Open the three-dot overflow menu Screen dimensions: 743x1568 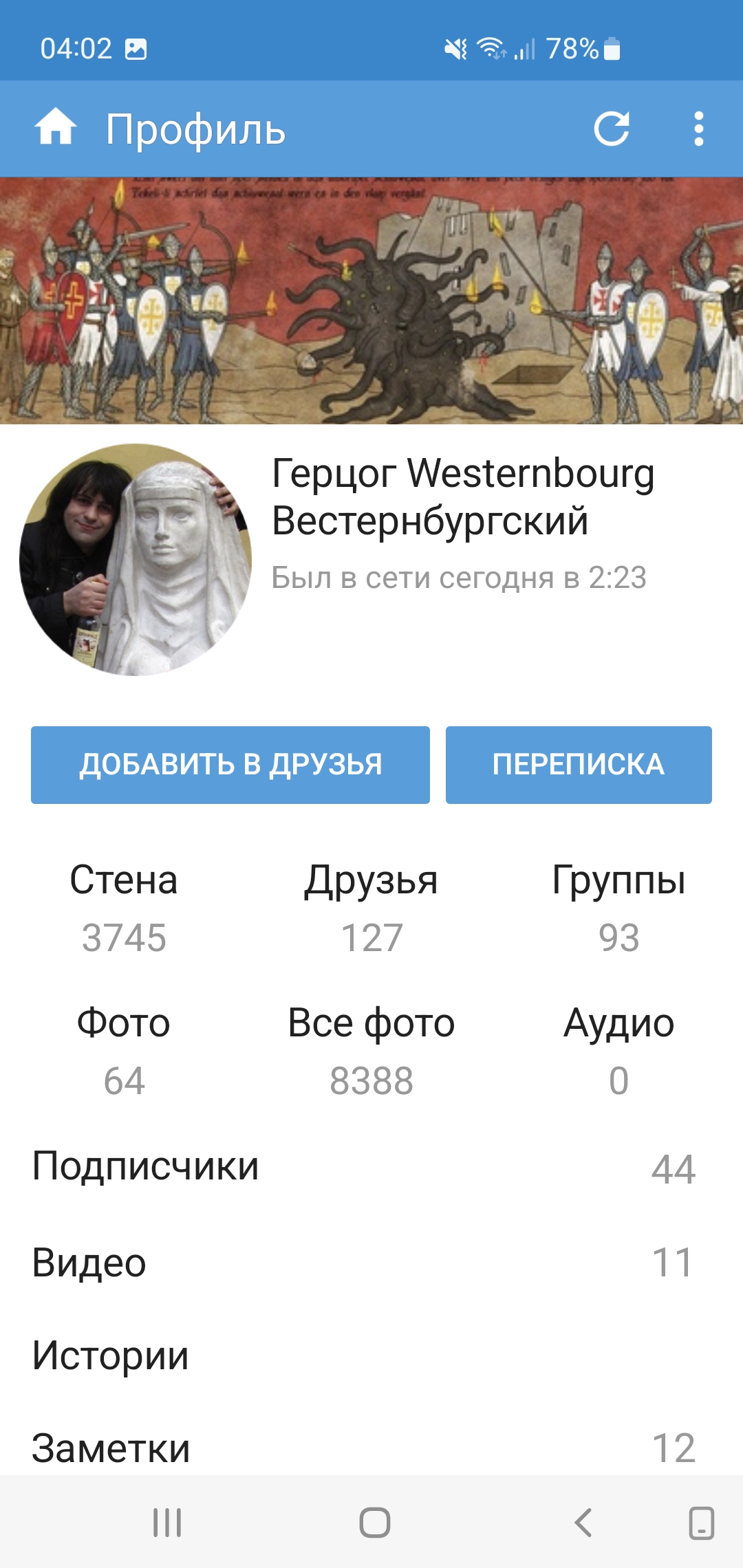pyautogui.click(x=698, y=129)
